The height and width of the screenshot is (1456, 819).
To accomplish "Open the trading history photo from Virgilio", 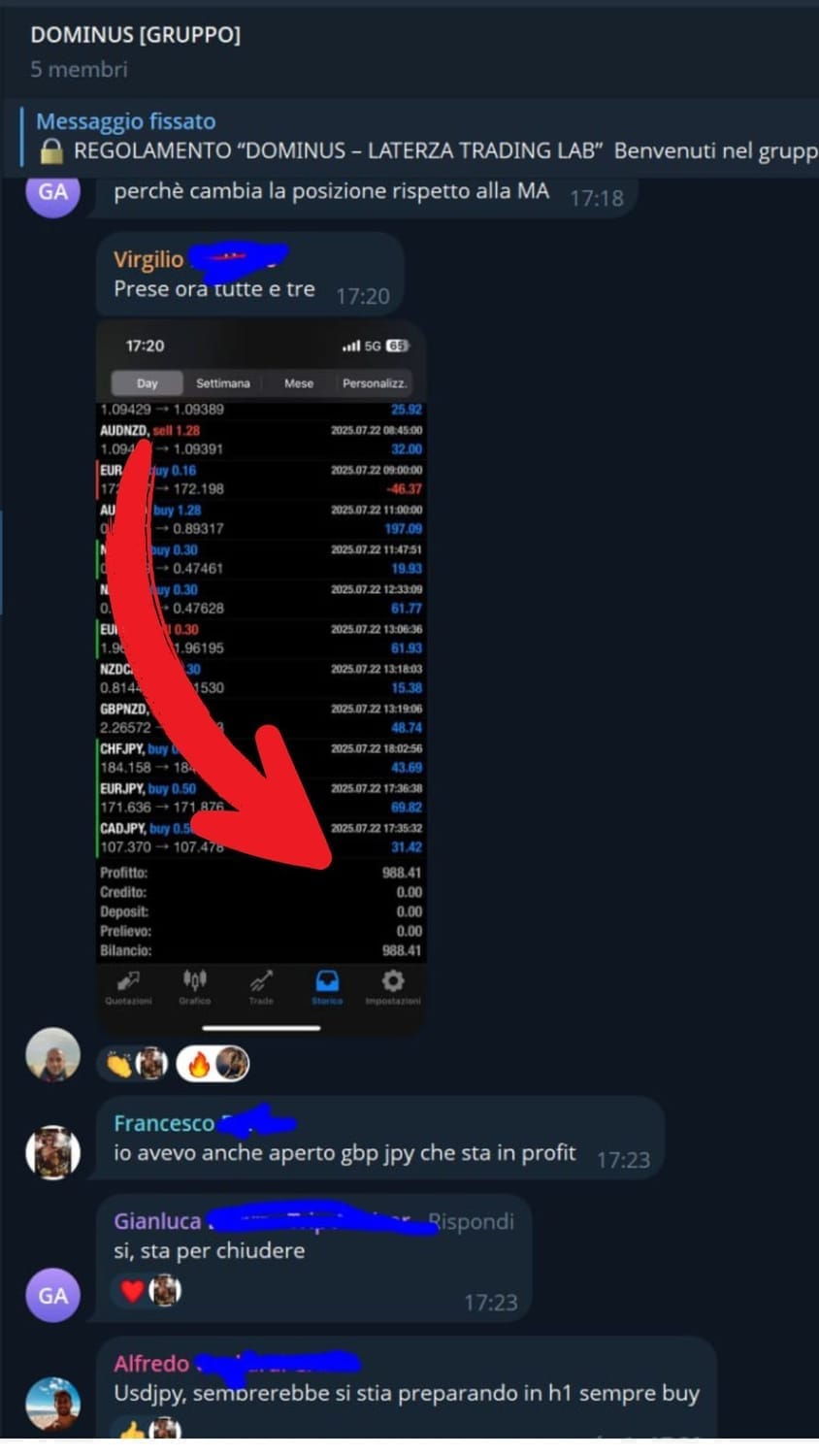I will (261, 679).
